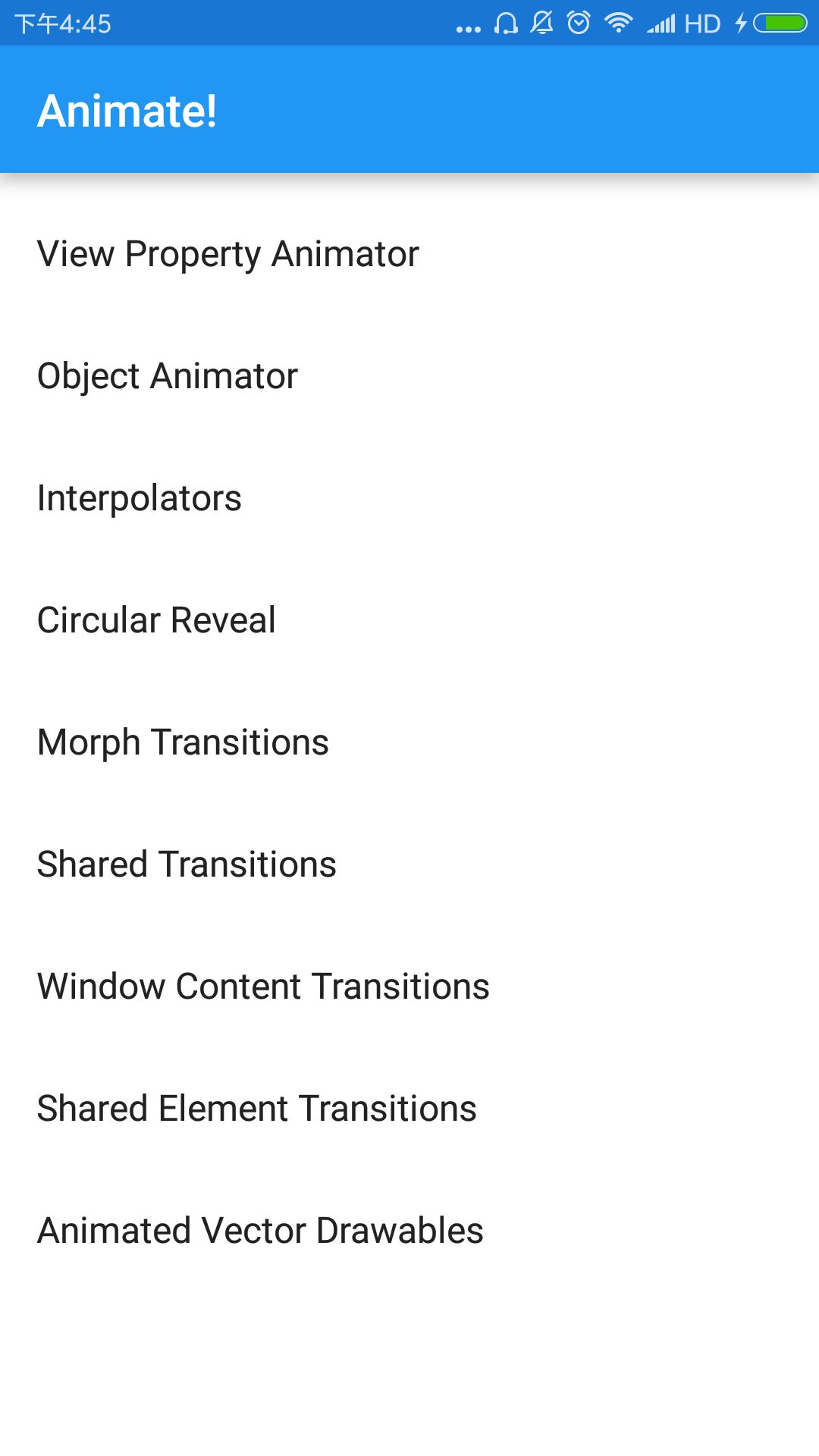
Task: Open Window Content Transitions
Action: (409, 987)
